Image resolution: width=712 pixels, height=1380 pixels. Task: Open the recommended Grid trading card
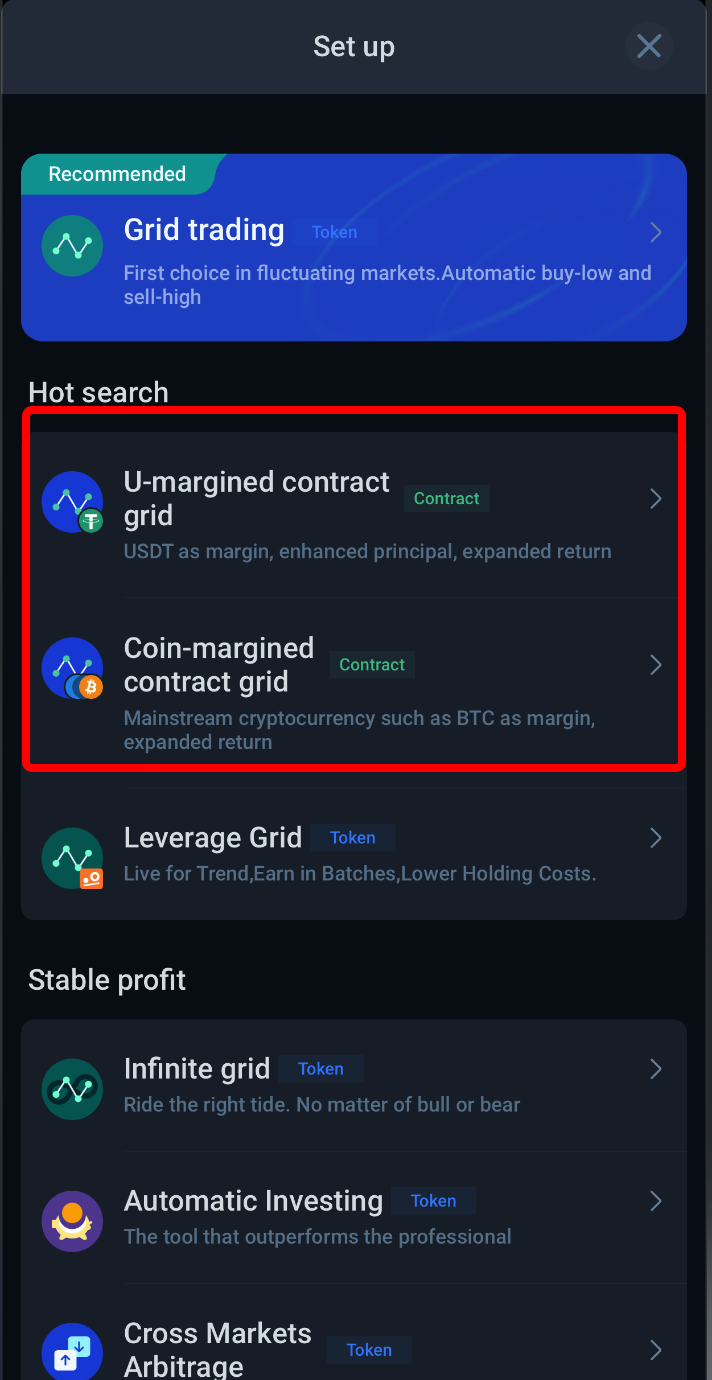354,248
